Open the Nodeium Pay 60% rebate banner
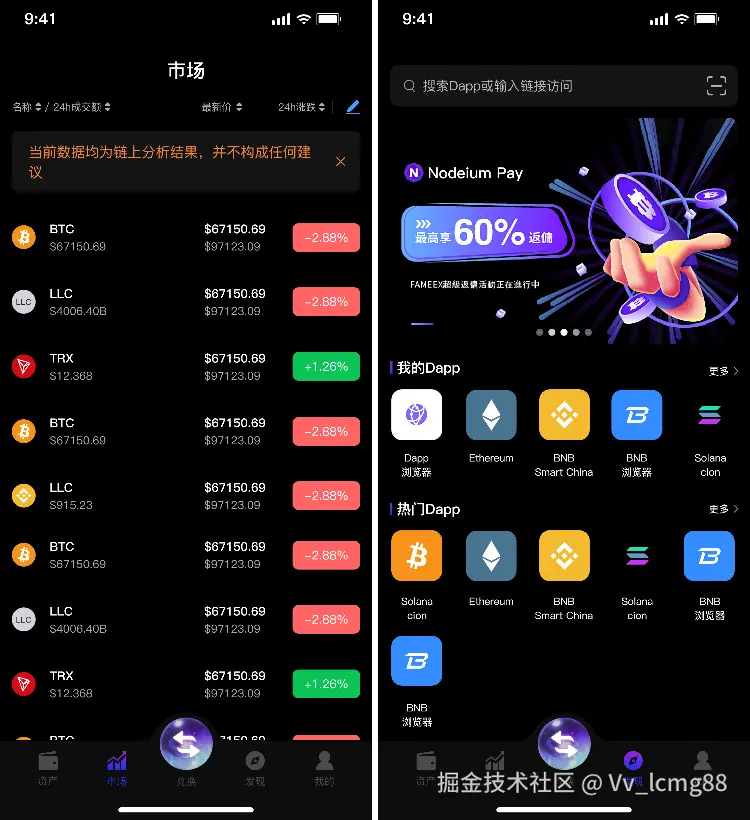Viewport: 750px width, 820px height. click(x=563, y=232)
